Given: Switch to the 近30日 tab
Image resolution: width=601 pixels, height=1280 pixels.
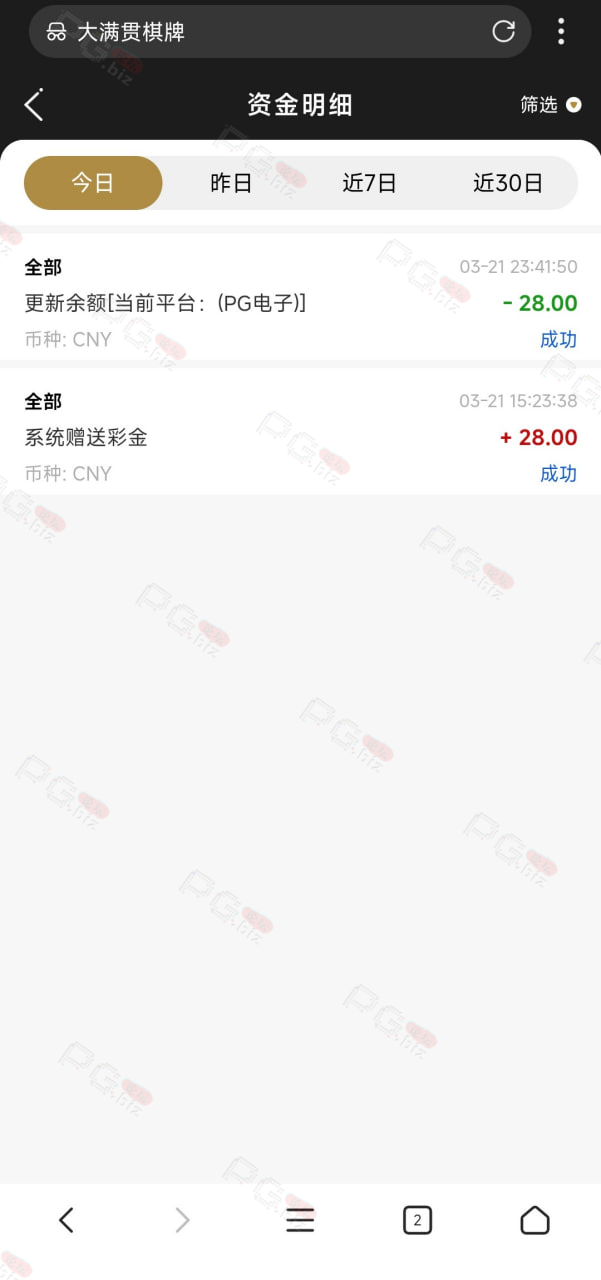Looking at the screenshot, I should pyautogui.click(x=508, y=183).
